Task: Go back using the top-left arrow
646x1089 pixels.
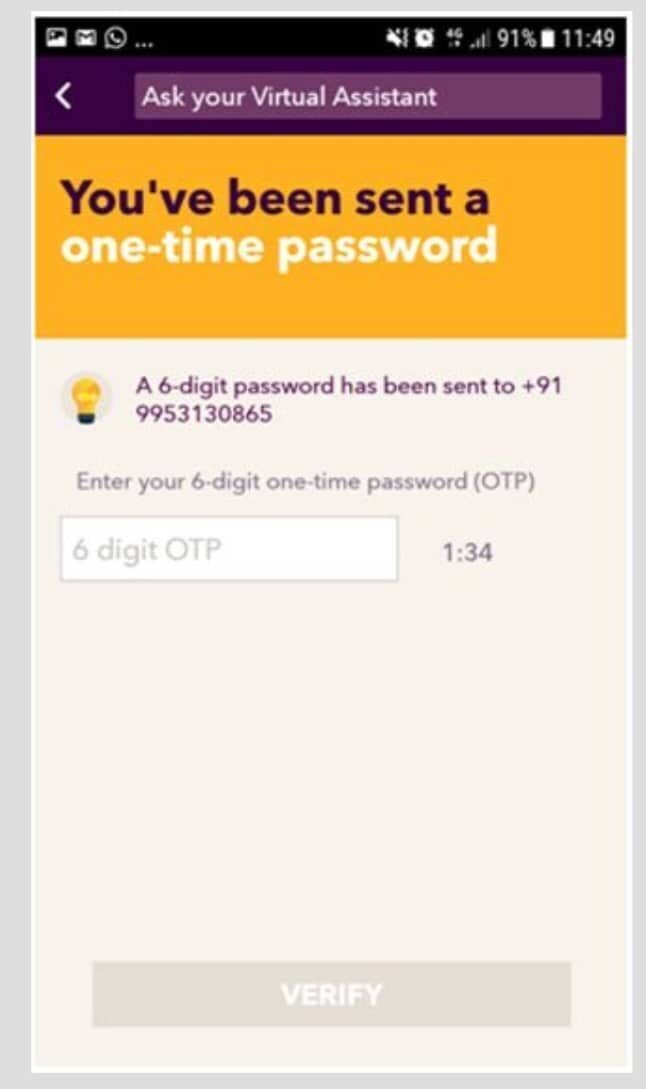Action: click(x=64, y=96)
